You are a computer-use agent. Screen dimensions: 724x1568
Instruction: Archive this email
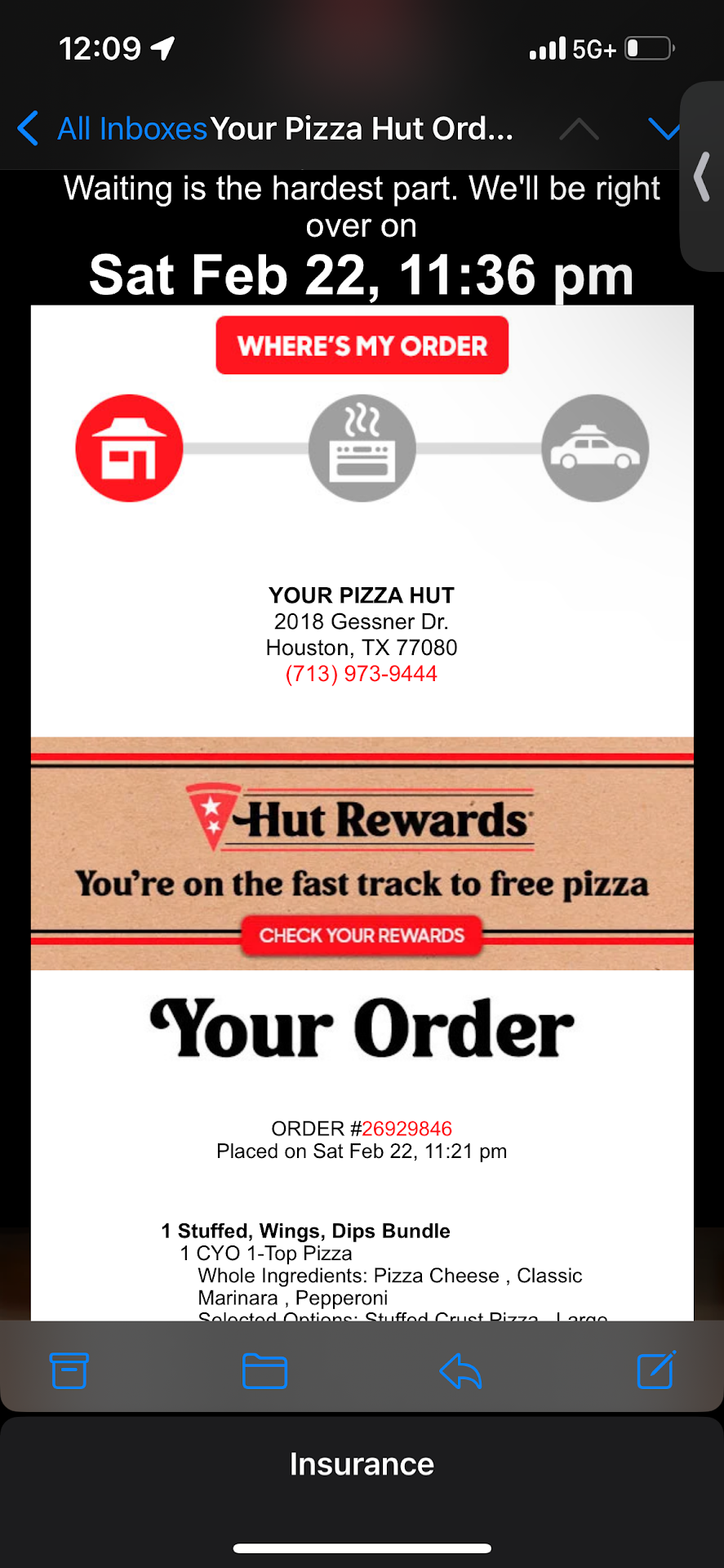[69, 1370]
